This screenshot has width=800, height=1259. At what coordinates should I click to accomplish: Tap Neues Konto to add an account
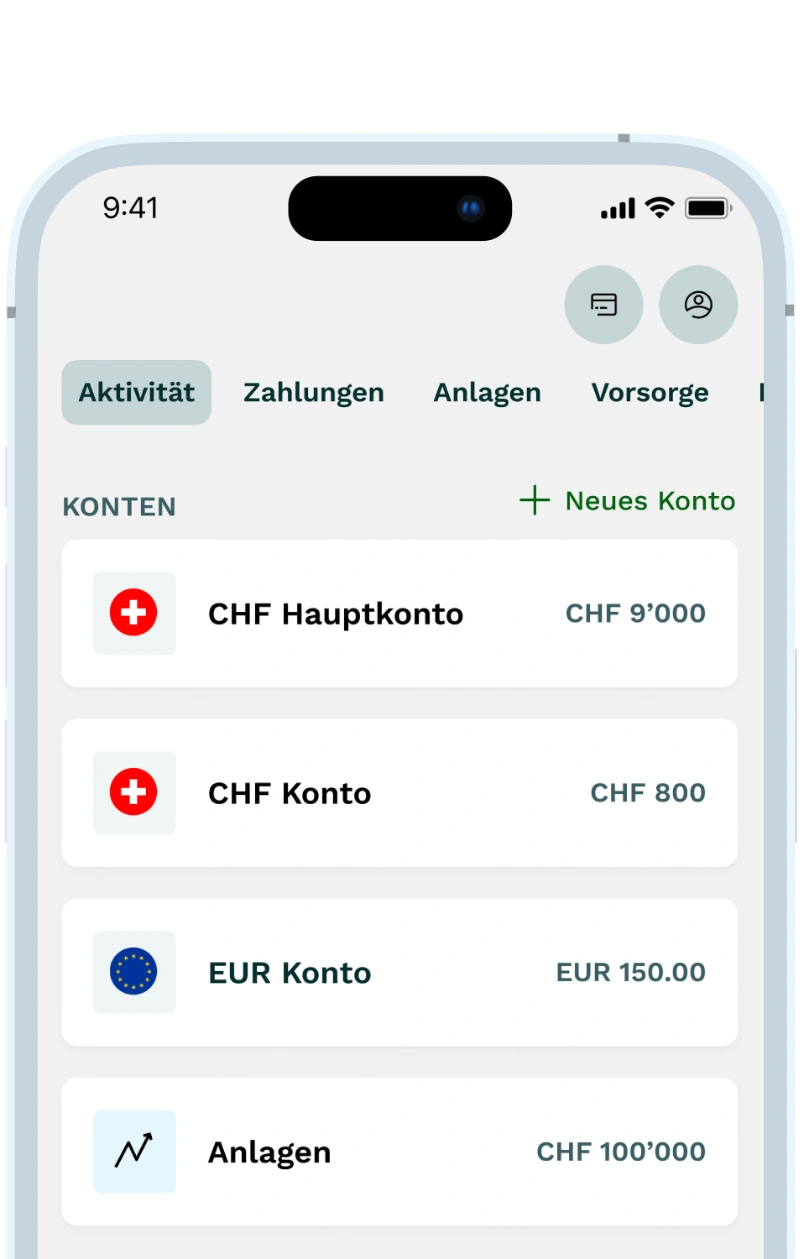click(628, 501)
